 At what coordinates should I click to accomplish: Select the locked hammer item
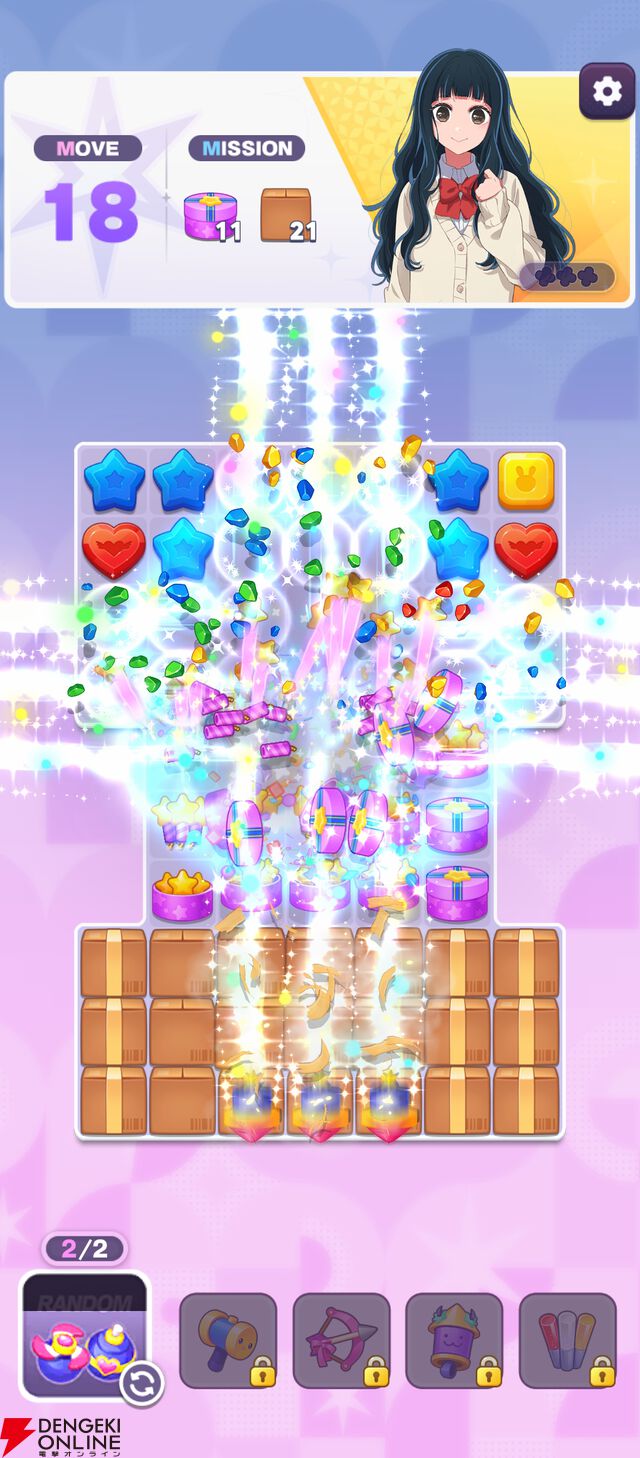pyautogui.click(x=227, y=1340)
